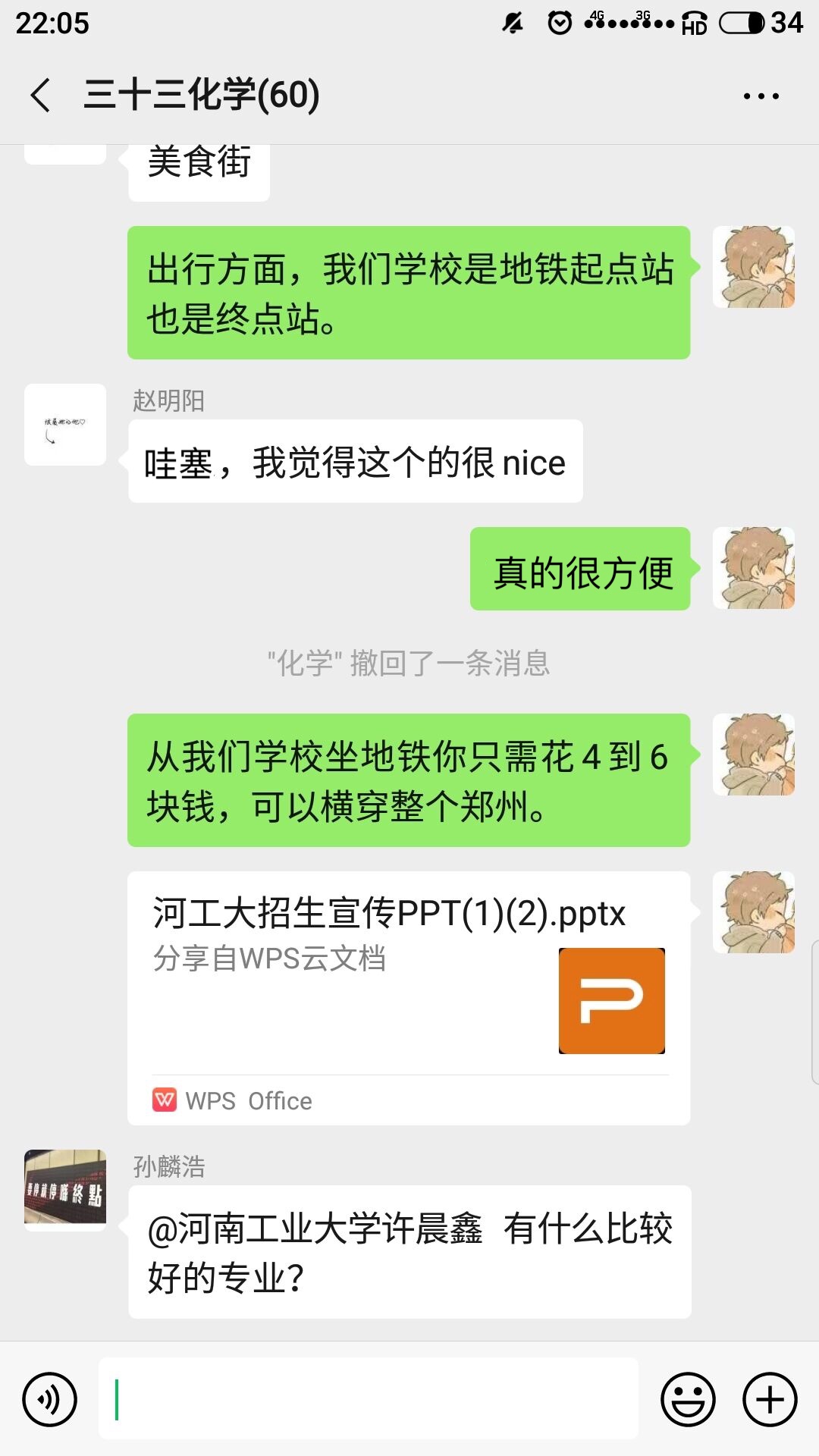The width and height of the screenshot is (819, 1456).
Task: View 赵明阳's profile avatar
Action: [65, 425]
